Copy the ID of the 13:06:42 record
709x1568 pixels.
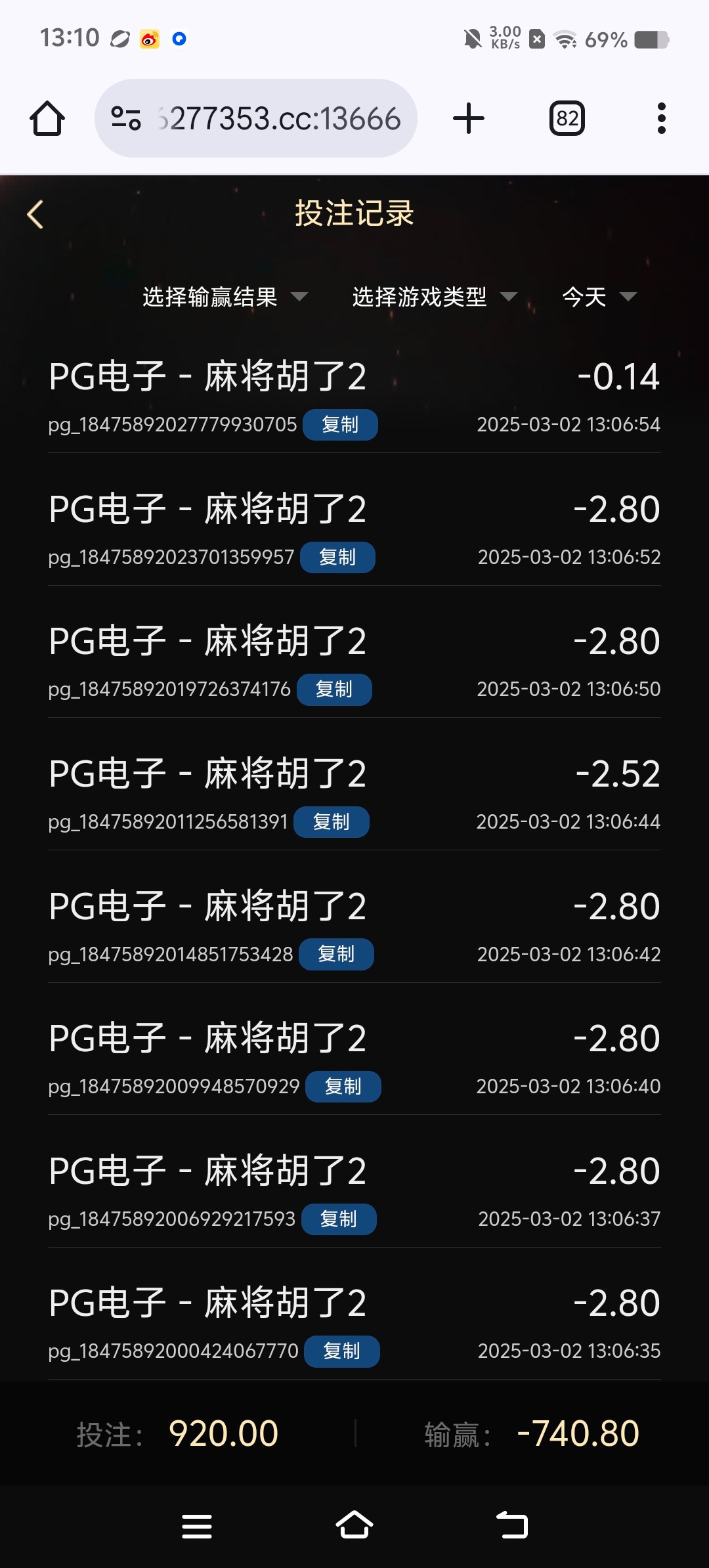pos(336,954)
